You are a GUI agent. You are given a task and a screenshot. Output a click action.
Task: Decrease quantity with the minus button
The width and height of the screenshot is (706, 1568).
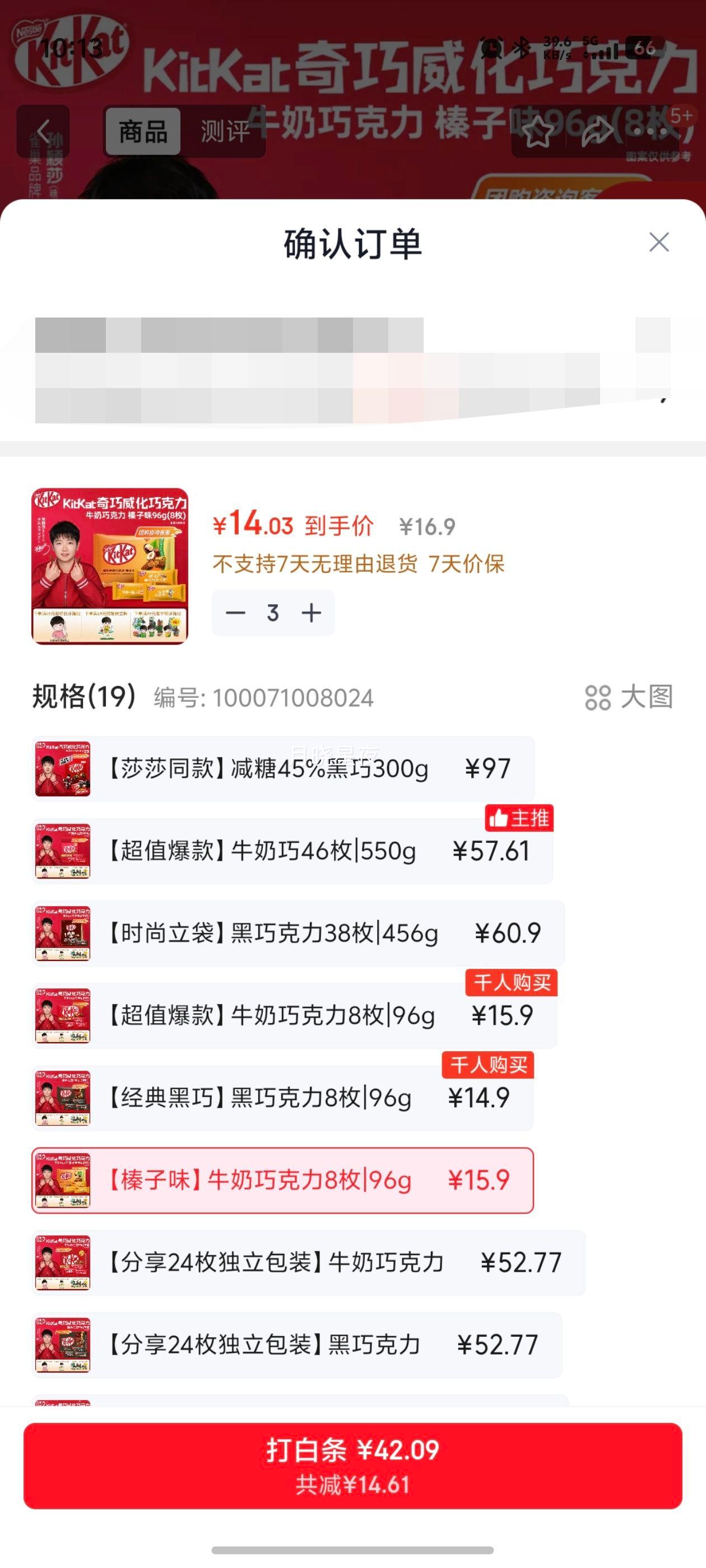[238, 613]
